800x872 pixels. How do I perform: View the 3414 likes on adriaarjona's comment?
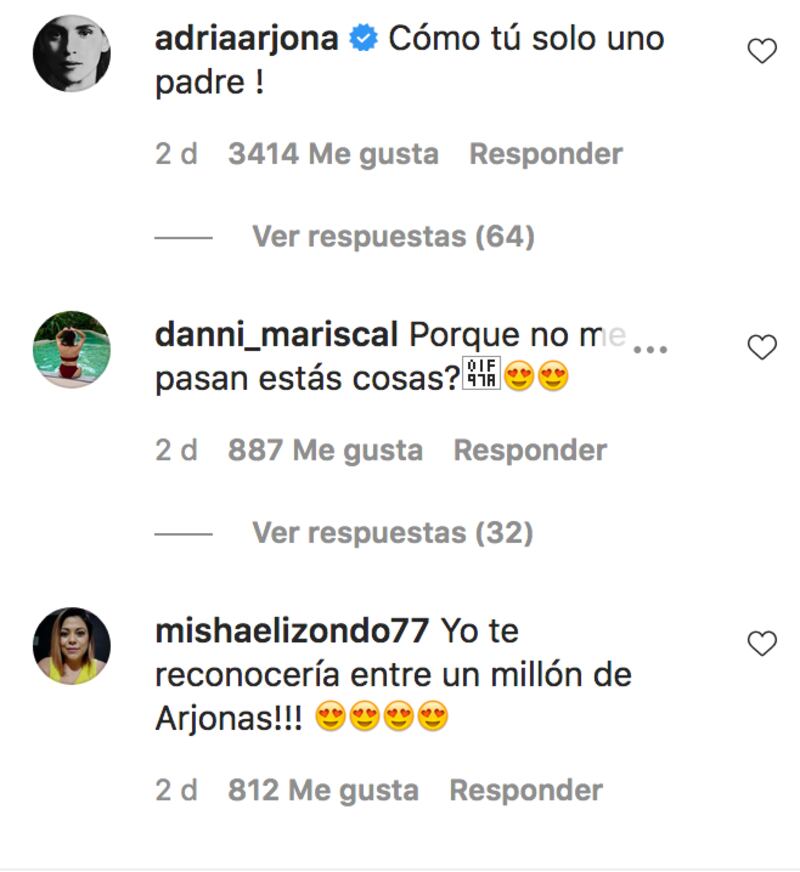click(x=333, y=154)
